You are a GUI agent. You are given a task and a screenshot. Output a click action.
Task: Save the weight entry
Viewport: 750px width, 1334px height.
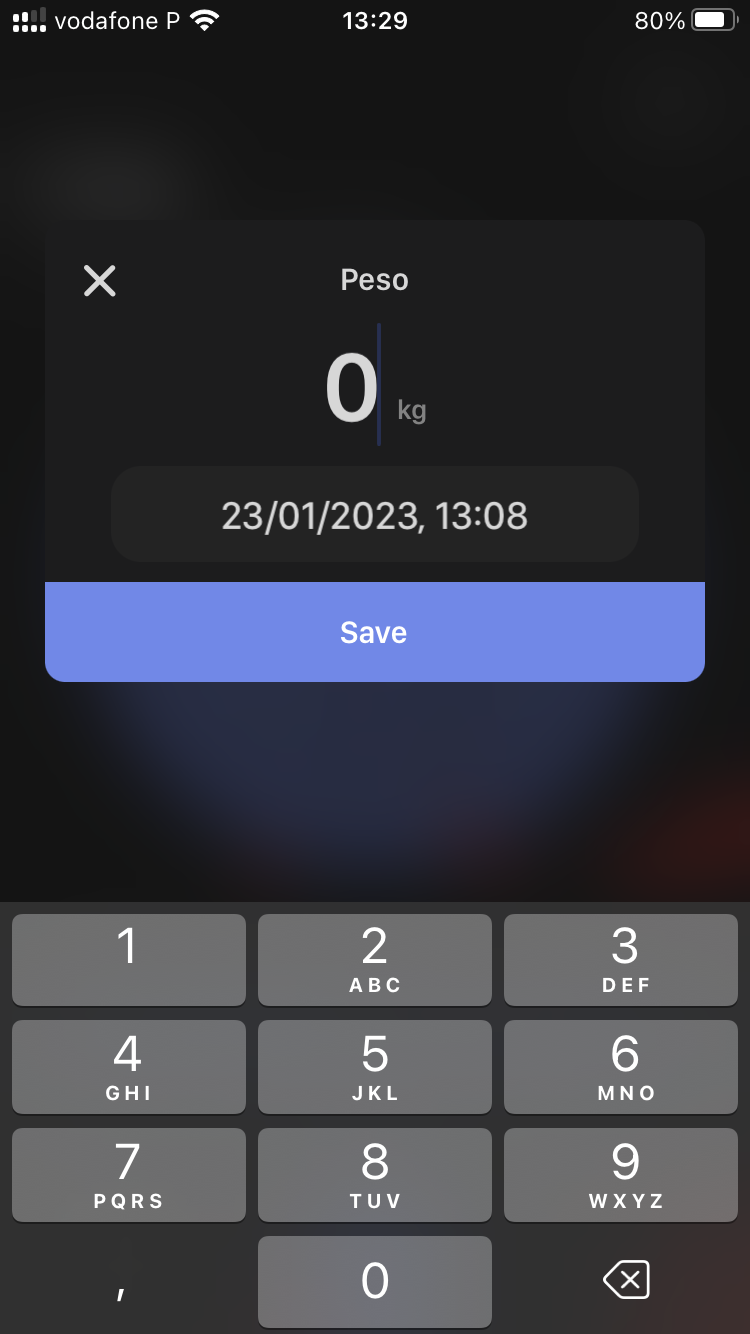coord(374,632)
